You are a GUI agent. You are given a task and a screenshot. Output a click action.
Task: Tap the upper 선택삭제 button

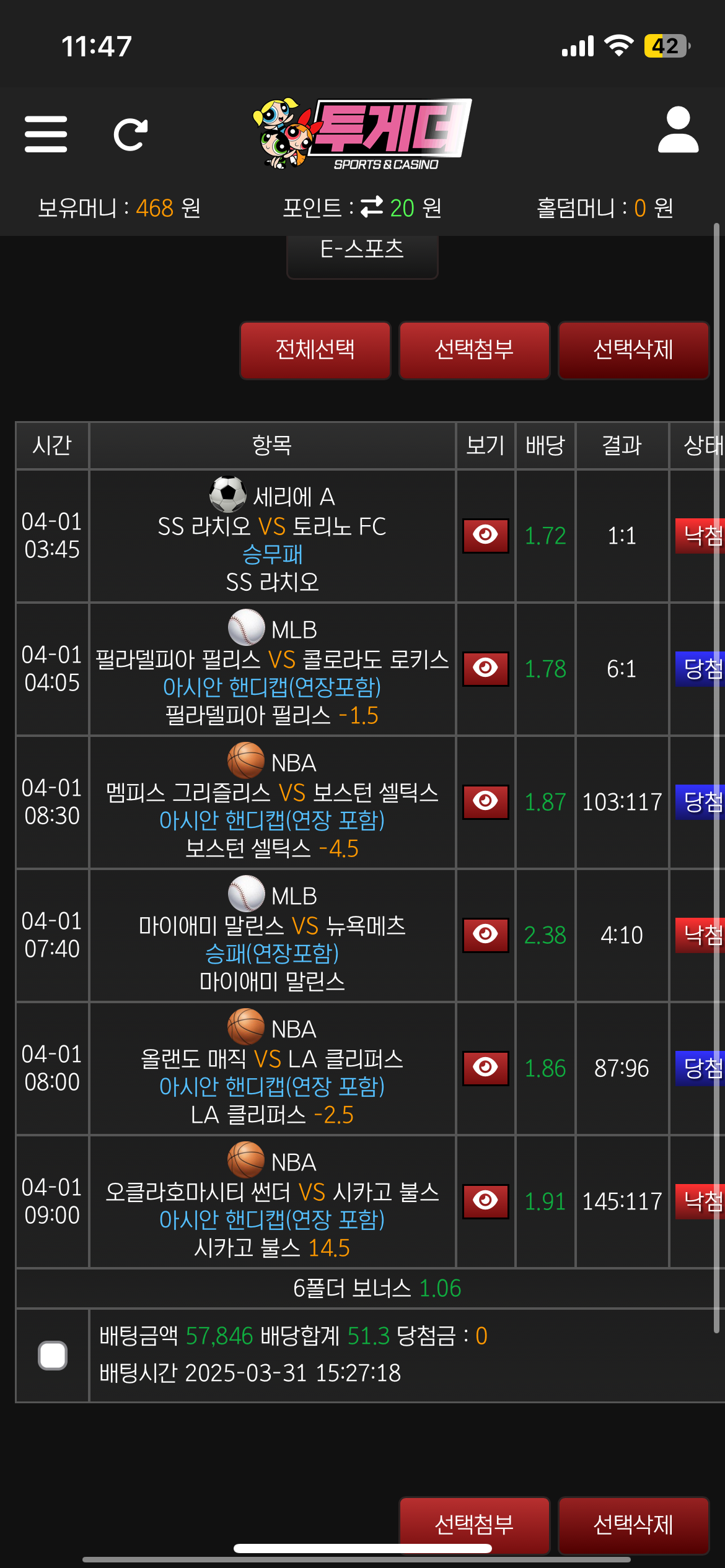click(633, 350)
